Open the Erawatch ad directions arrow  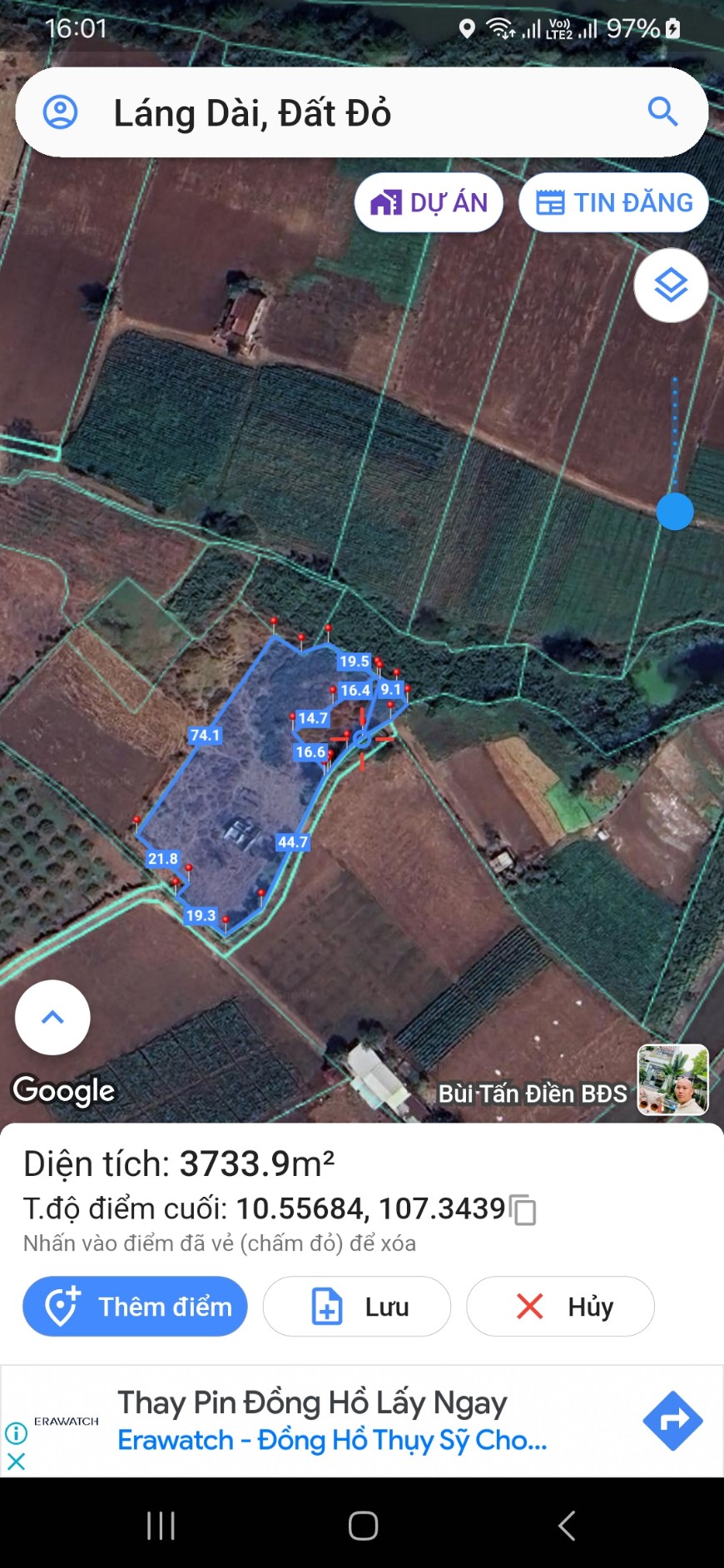pos(672,1421)
